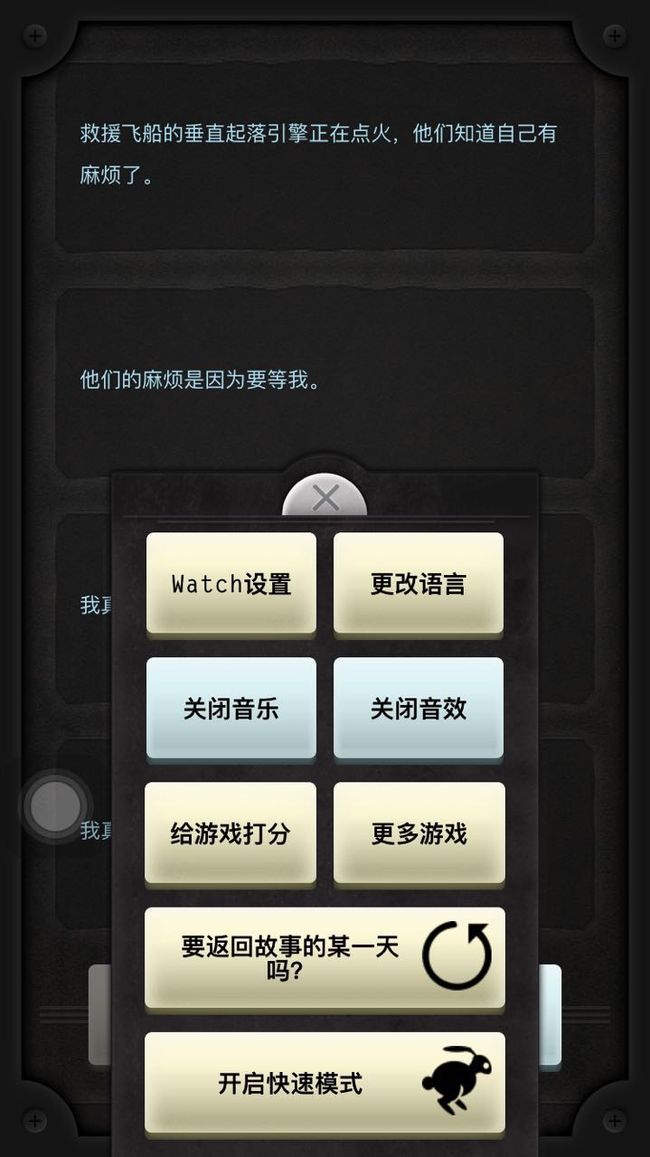The image size is (650, 1157).
Task: Enable 开启快速模式 fast mode
Action: click(x=325, y=1082)
